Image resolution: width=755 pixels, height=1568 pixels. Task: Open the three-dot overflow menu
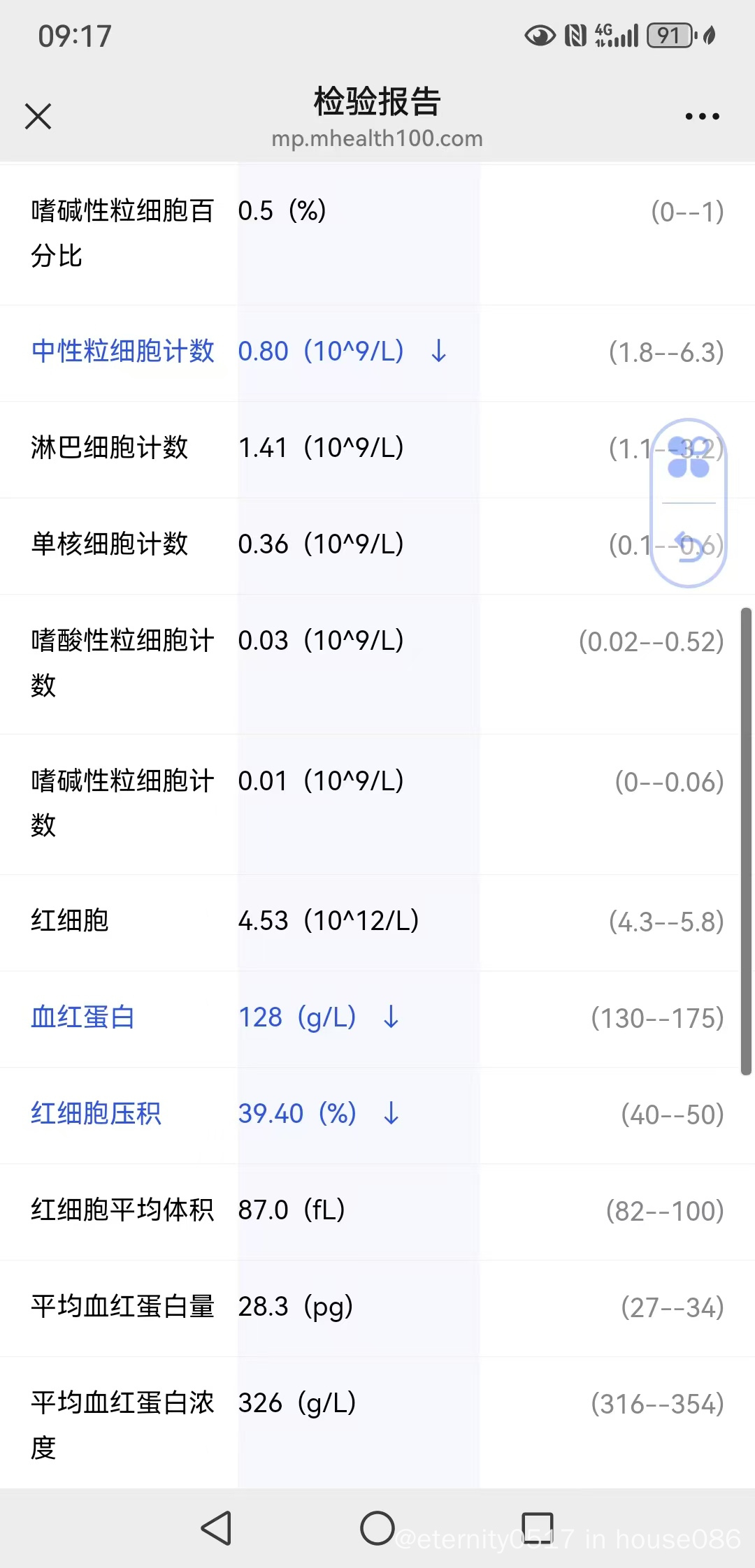click(x=702, y=116)
